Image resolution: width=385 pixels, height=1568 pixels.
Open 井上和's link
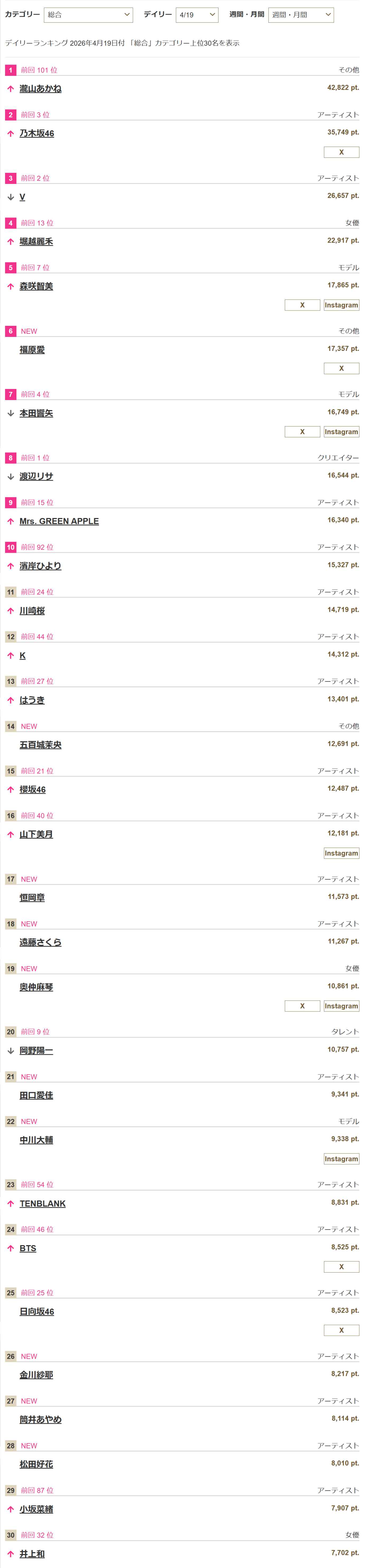pyautogui.click(x=32, y=1553)
